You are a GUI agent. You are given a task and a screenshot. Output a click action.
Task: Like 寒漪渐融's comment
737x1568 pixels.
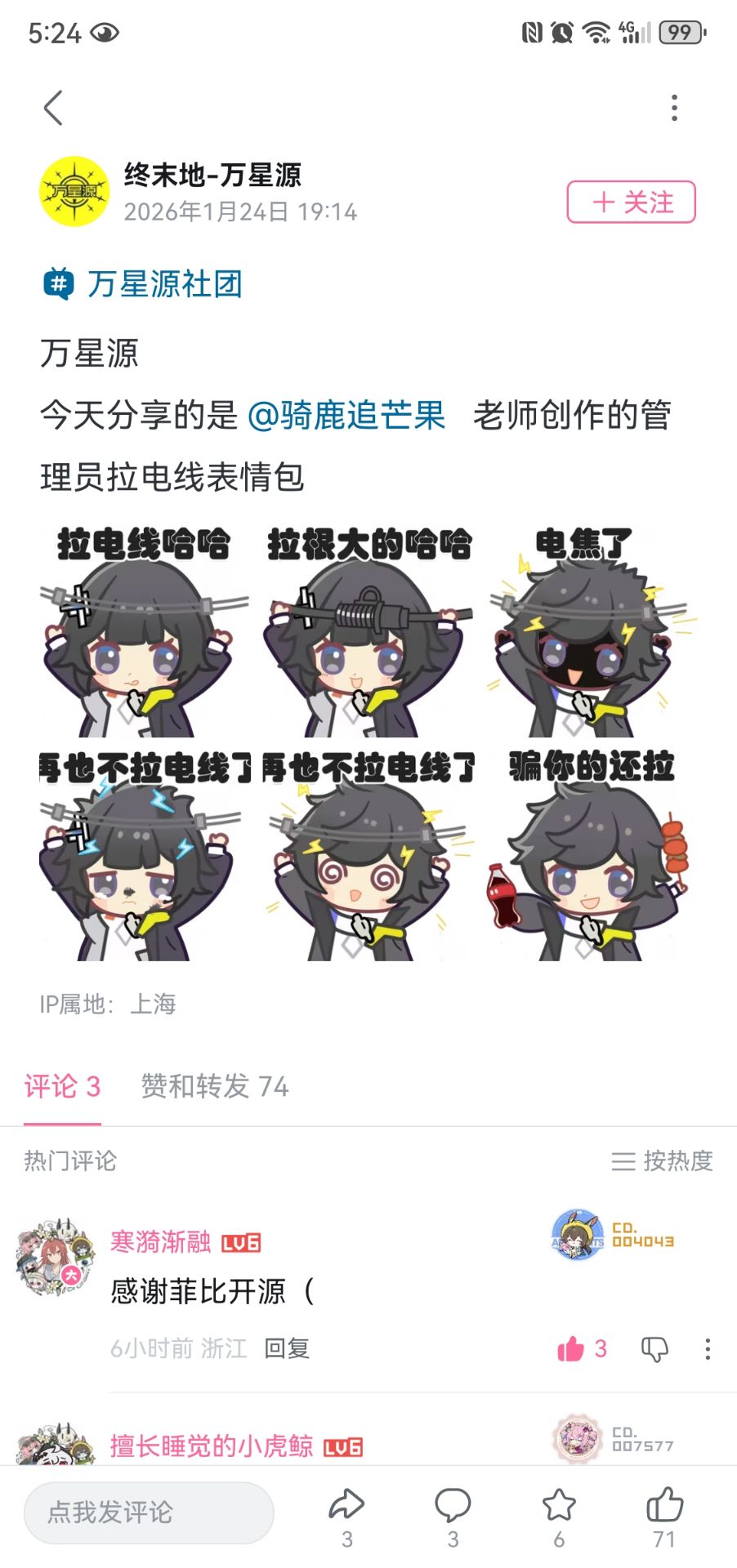pos(572,1349)
